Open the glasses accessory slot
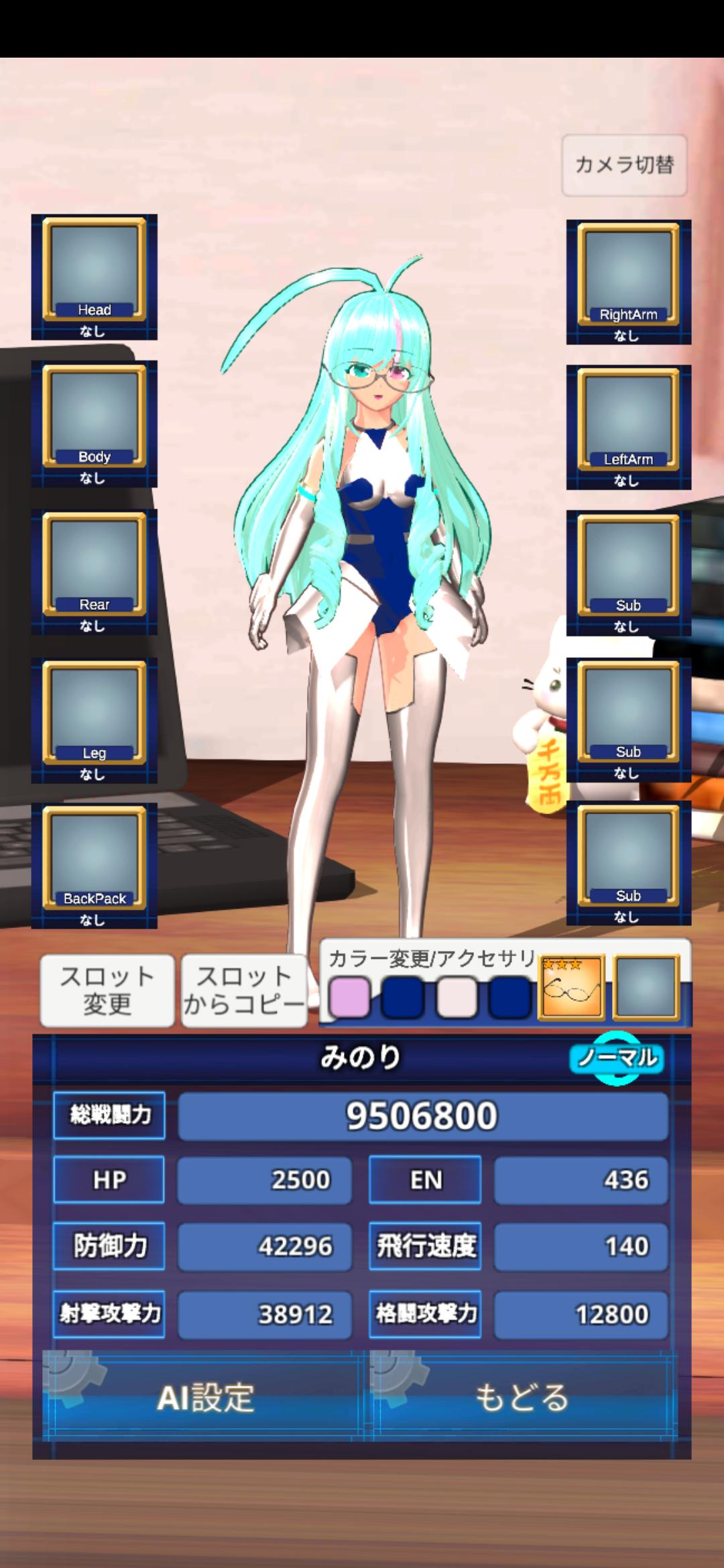Image resolution: width=724 pixels, height=1568 pixels. pyautogui.click(x=571, y=988)
